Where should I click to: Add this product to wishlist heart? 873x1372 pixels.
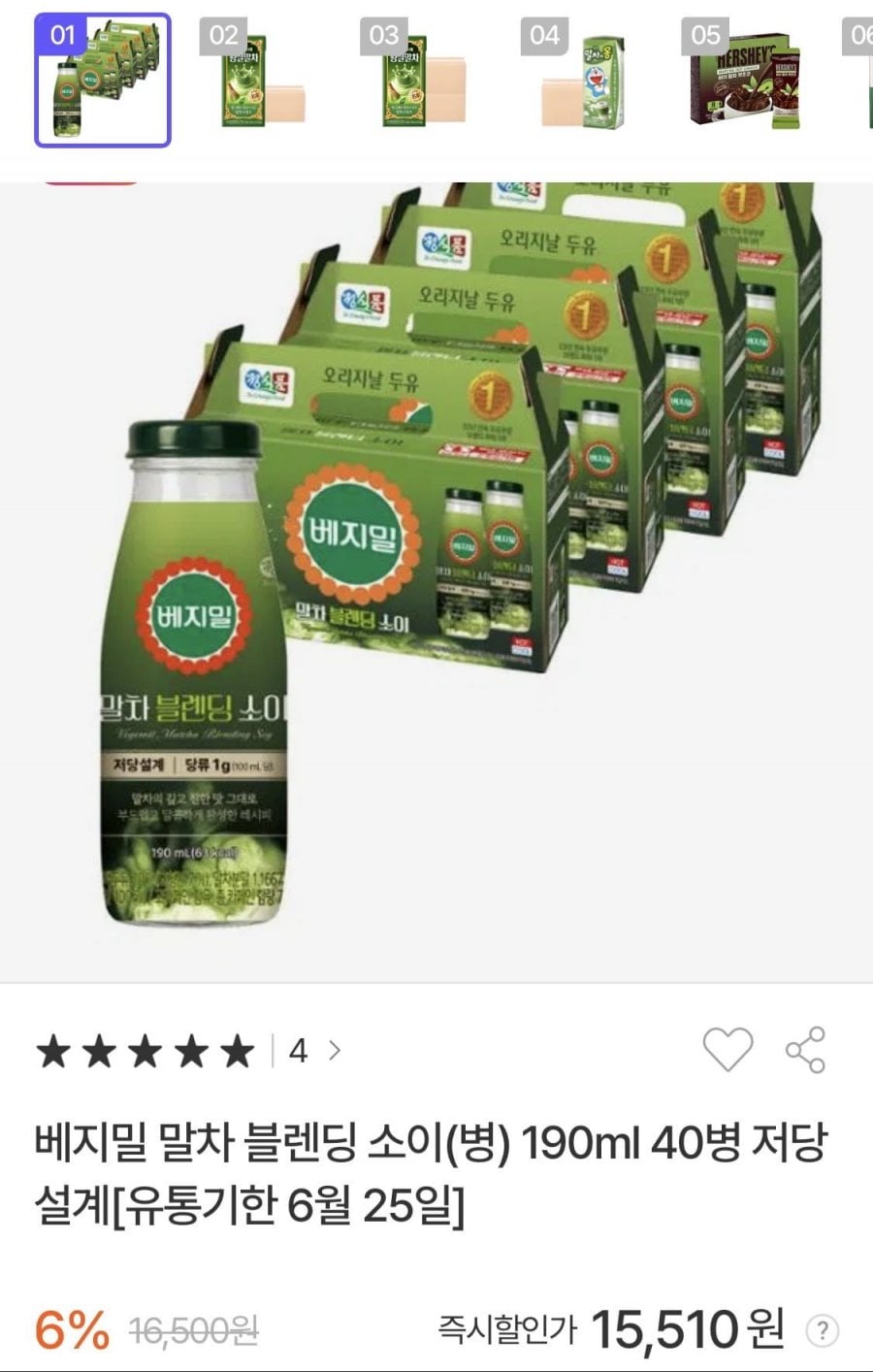pos(727,1049)
